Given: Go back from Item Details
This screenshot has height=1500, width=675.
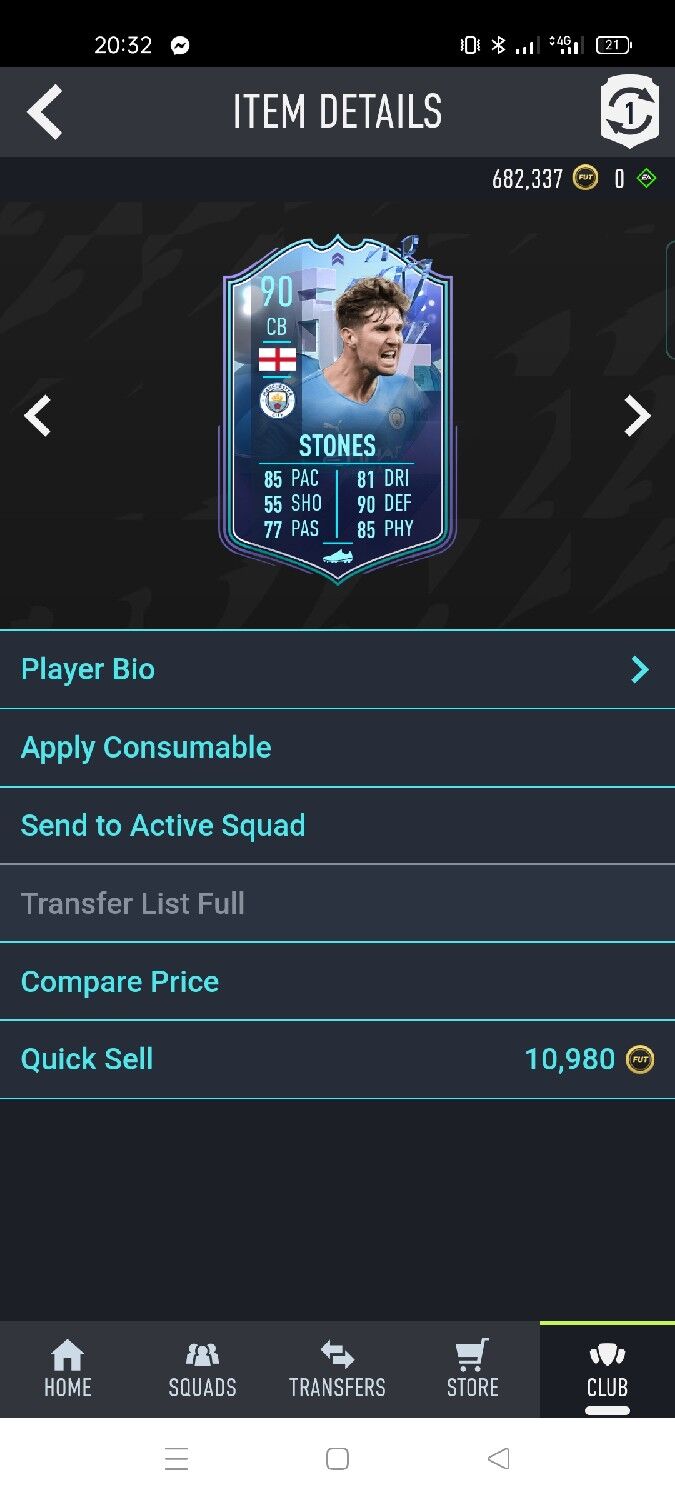Looking at the screenshot, I should coord(44,111).
